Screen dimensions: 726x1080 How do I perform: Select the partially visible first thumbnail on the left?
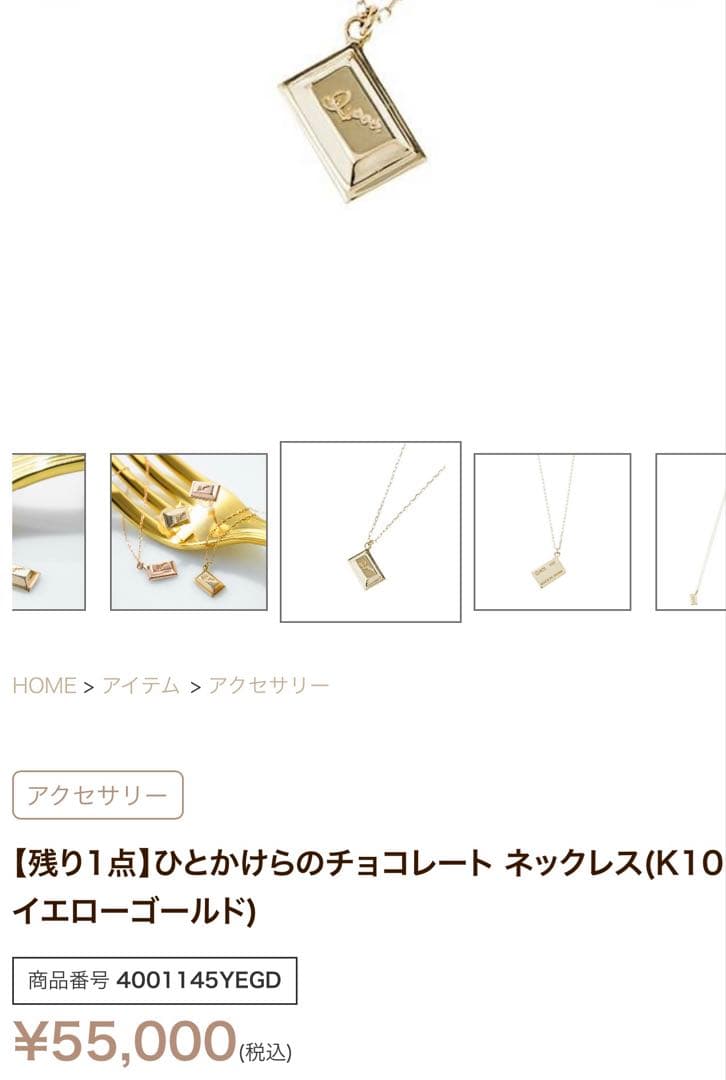coord(48,532)
